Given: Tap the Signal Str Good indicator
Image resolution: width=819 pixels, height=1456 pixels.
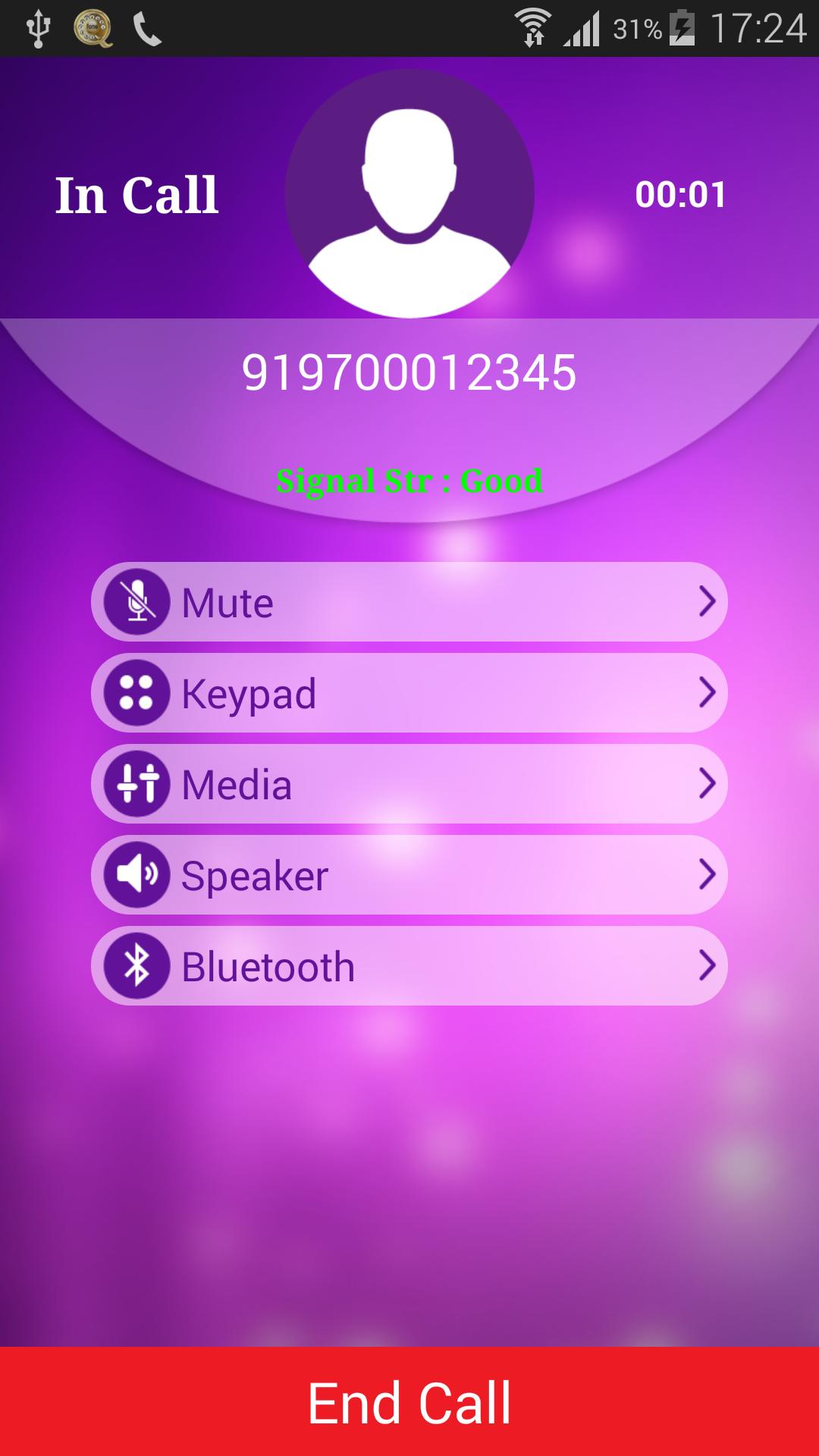Looking at the screenshot, I should click(409, 480).
